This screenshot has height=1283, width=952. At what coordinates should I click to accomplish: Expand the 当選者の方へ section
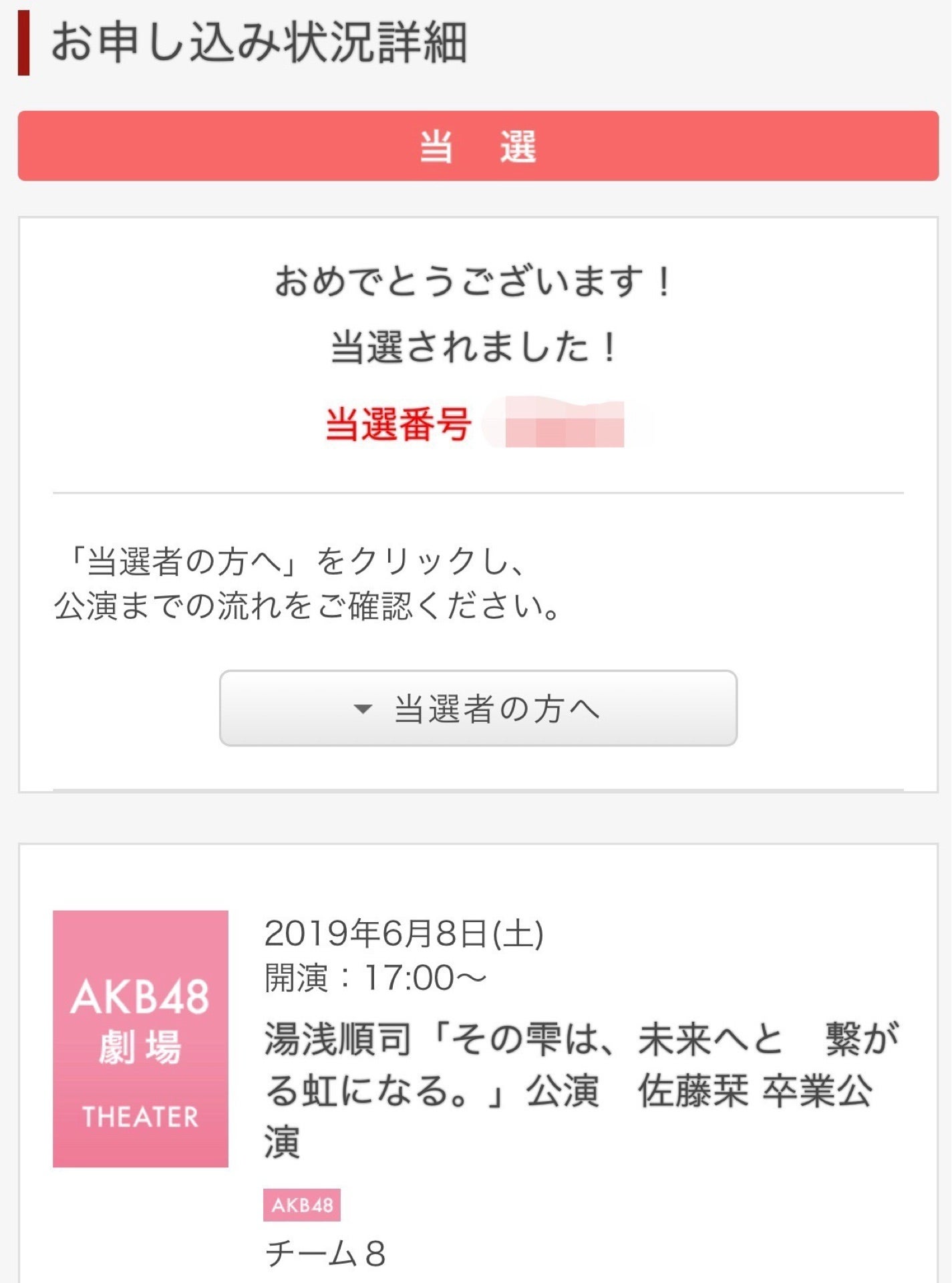[478, 708]
